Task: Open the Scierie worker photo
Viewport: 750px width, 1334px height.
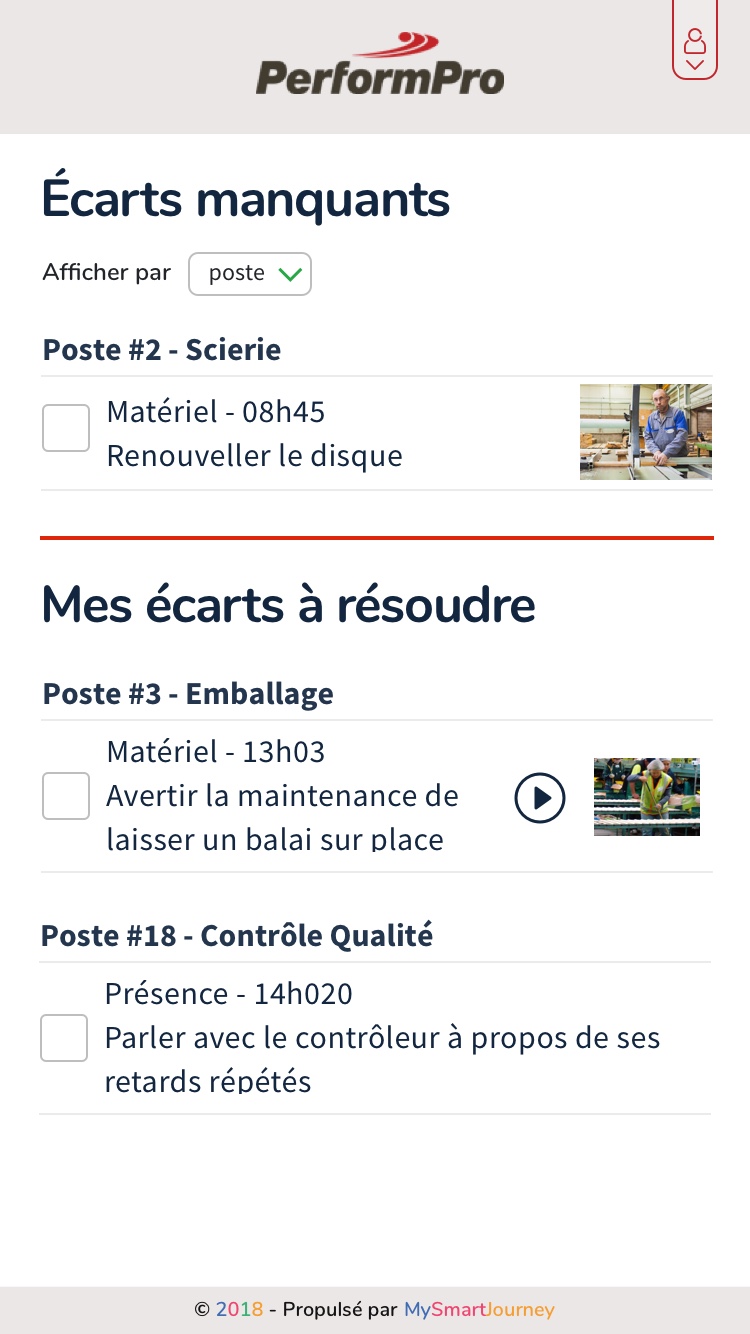Action: pyautogui.click(x=646, y=432)
